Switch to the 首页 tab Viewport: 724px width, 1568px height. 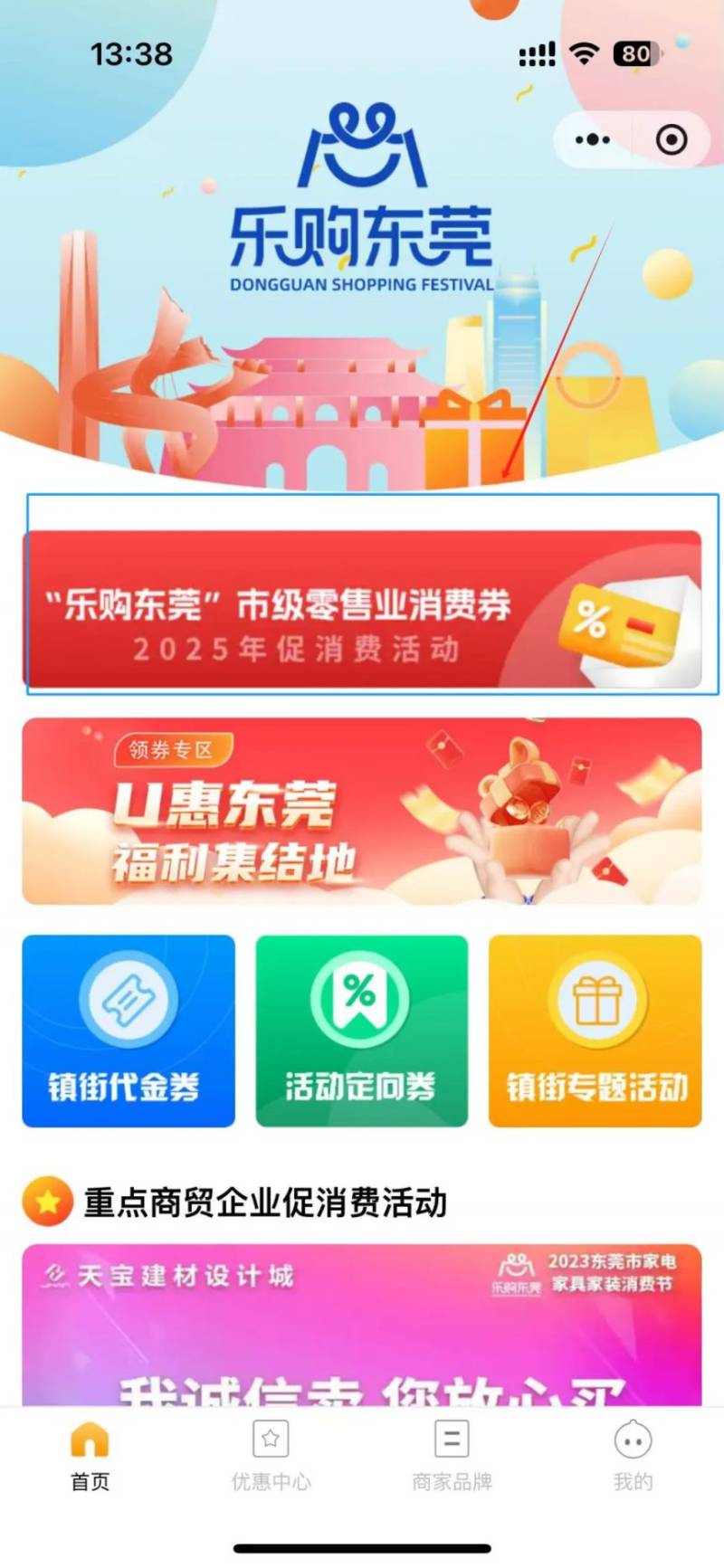click(x=90, y=1456)
